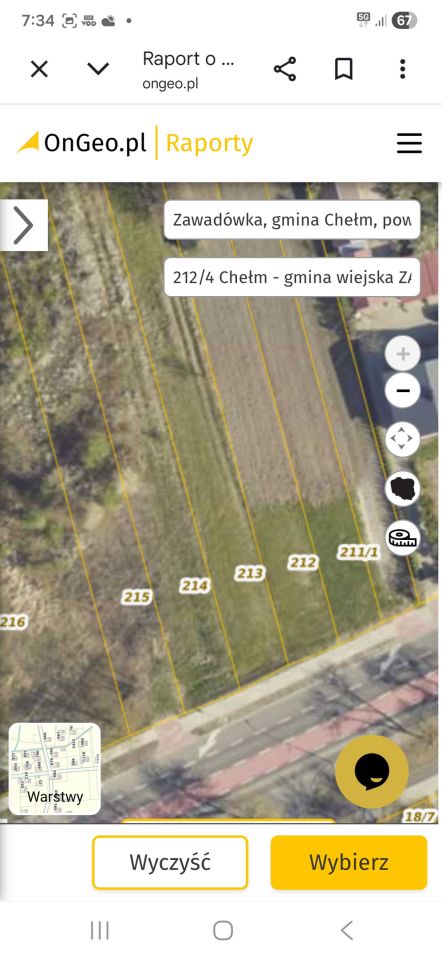
Task: Share this OnGeo page
Action: tap(285, 69)
